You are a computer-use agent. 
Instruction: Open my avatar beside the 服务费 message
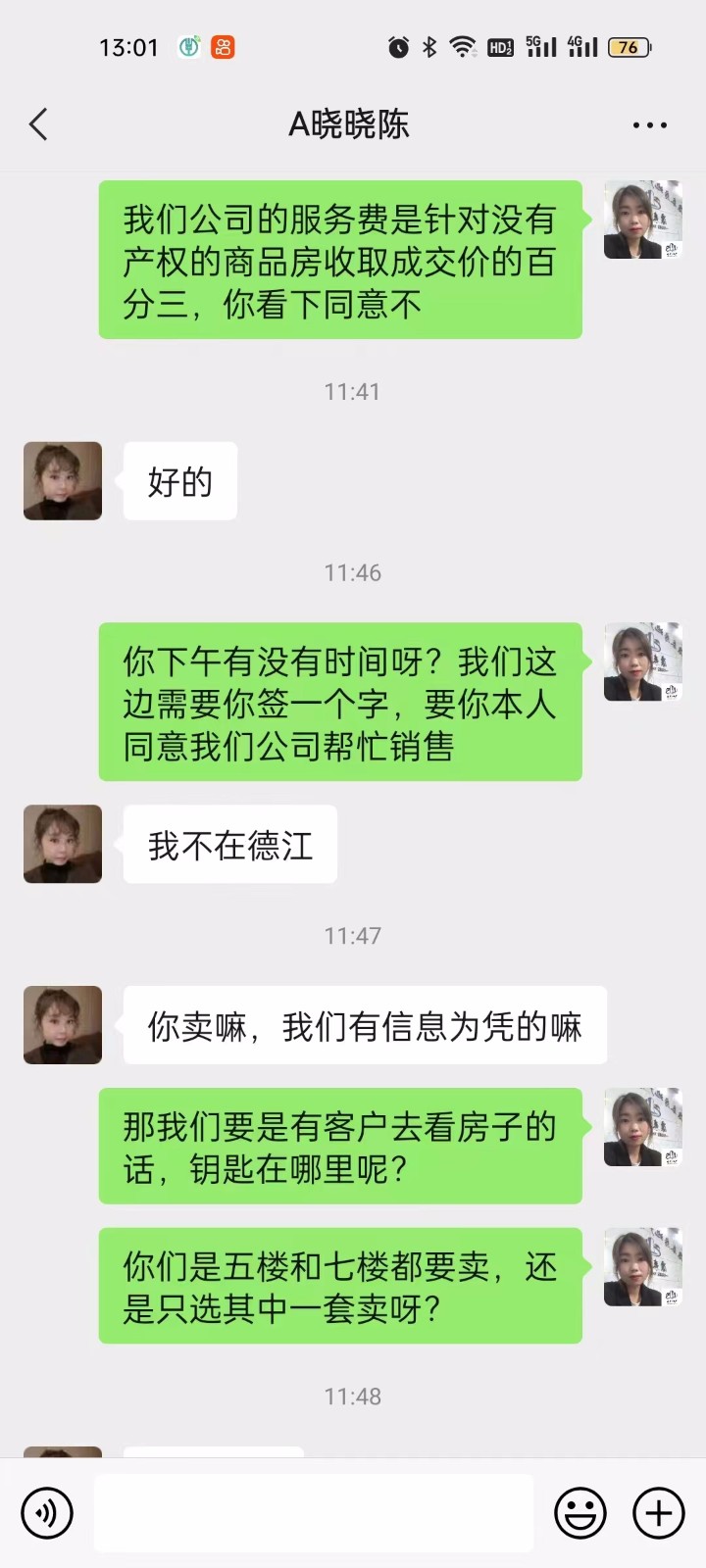(642, 220)
